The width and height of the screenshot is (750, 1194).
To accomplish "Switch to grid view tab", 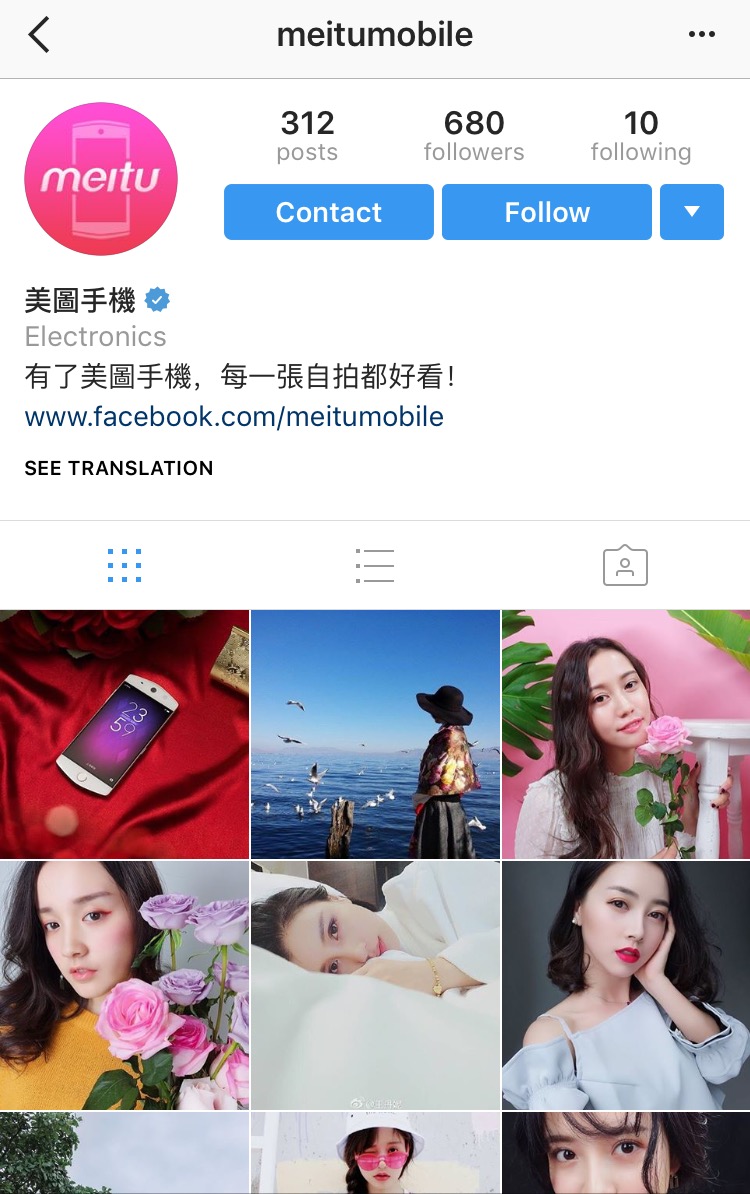I will point(124,566).
